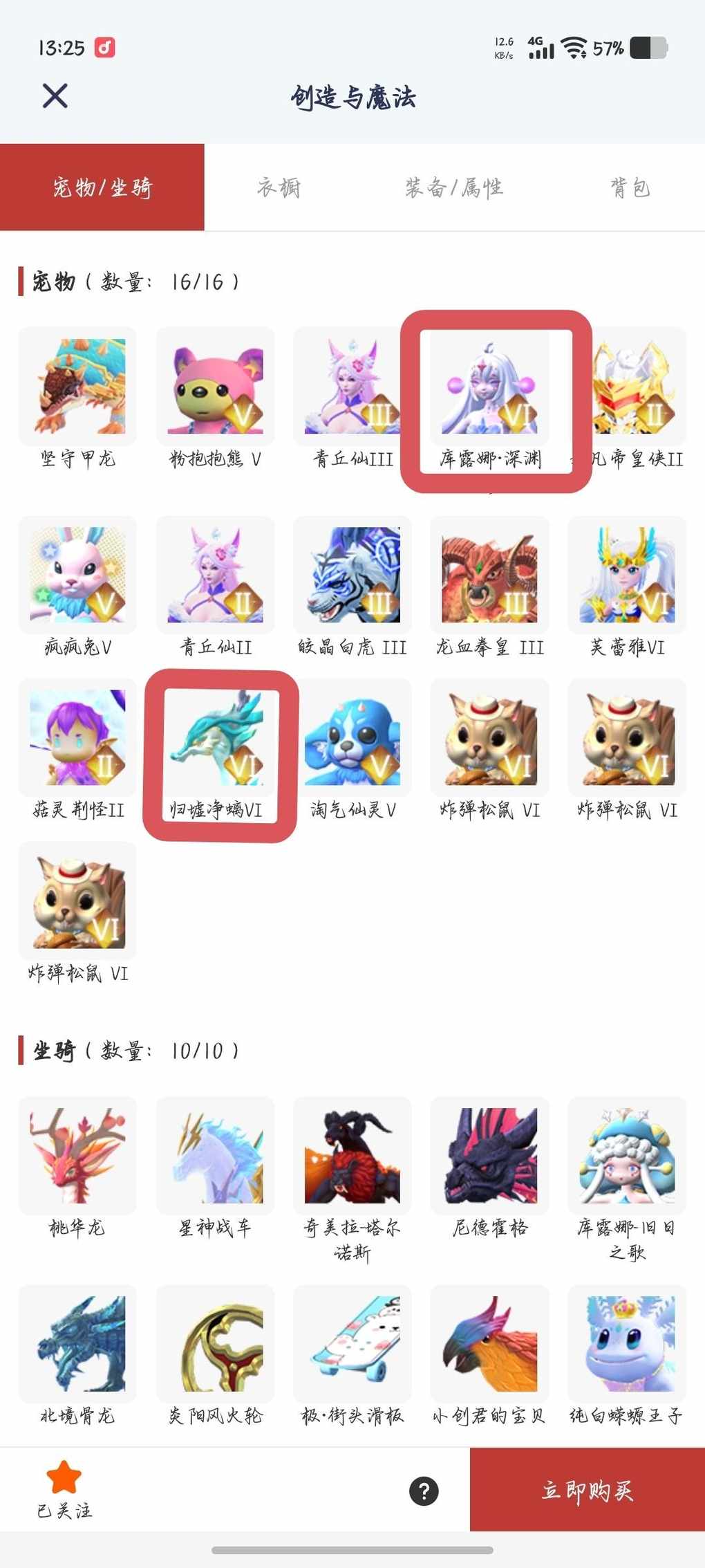Tap the 立即购买 button
Viewport: 705px width, 1568px height.
pyautogui.click(x=587, y=1490)
